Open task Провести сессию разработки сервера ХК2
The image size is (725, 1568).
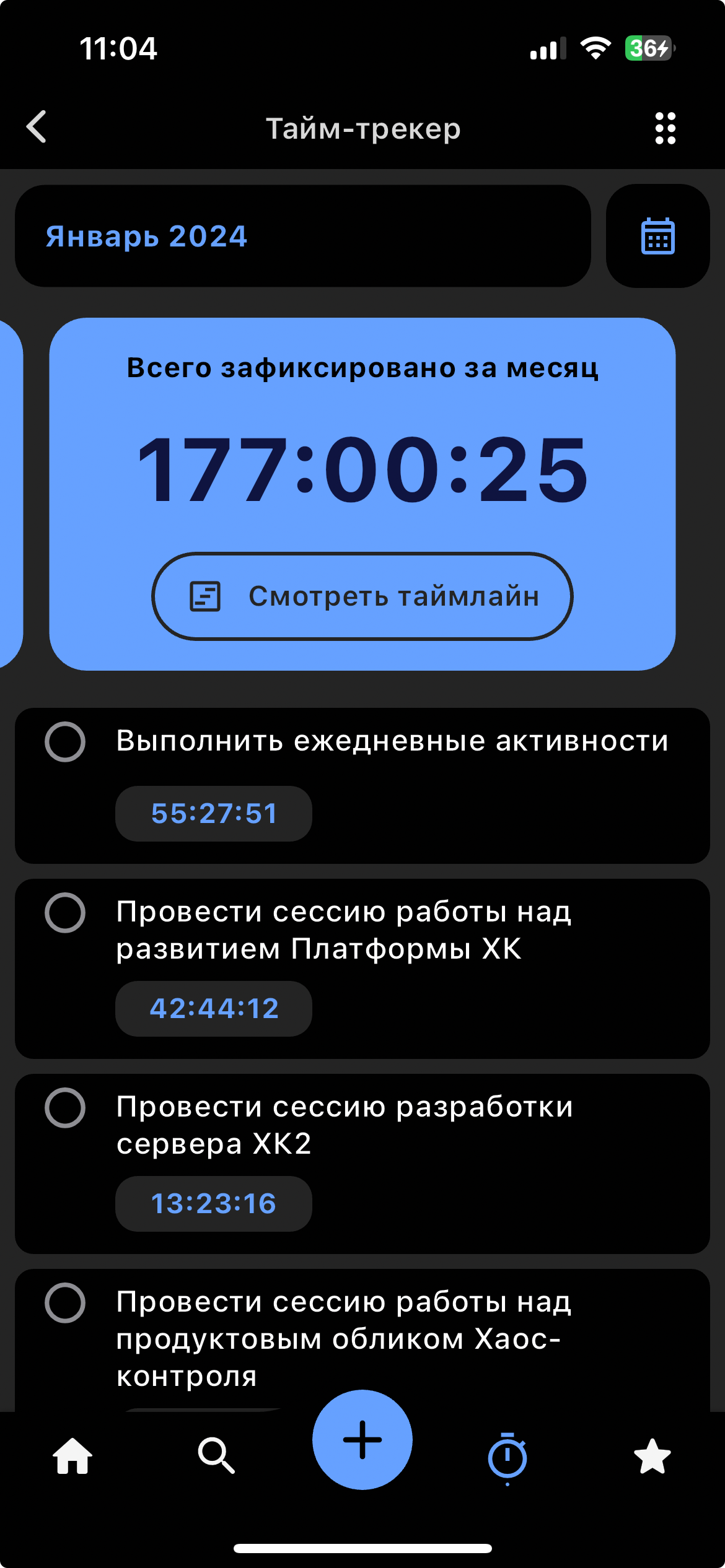(345, 1125)
